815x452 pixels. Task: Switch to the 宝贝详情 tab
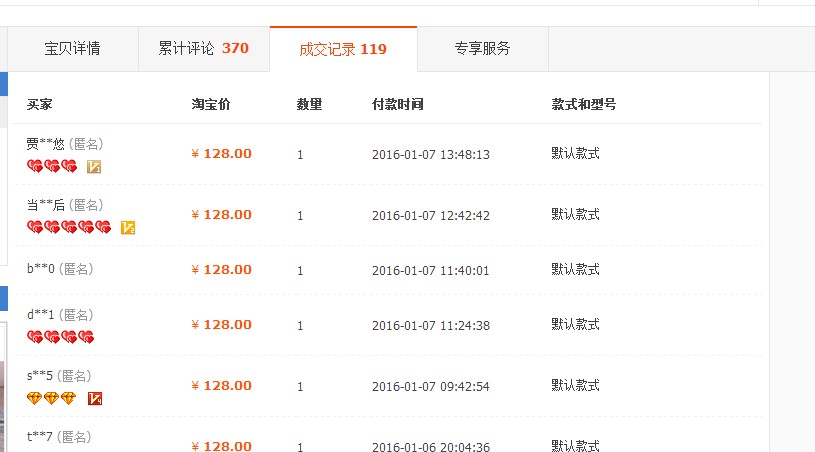pyautogui.click(x=72, y=48)
